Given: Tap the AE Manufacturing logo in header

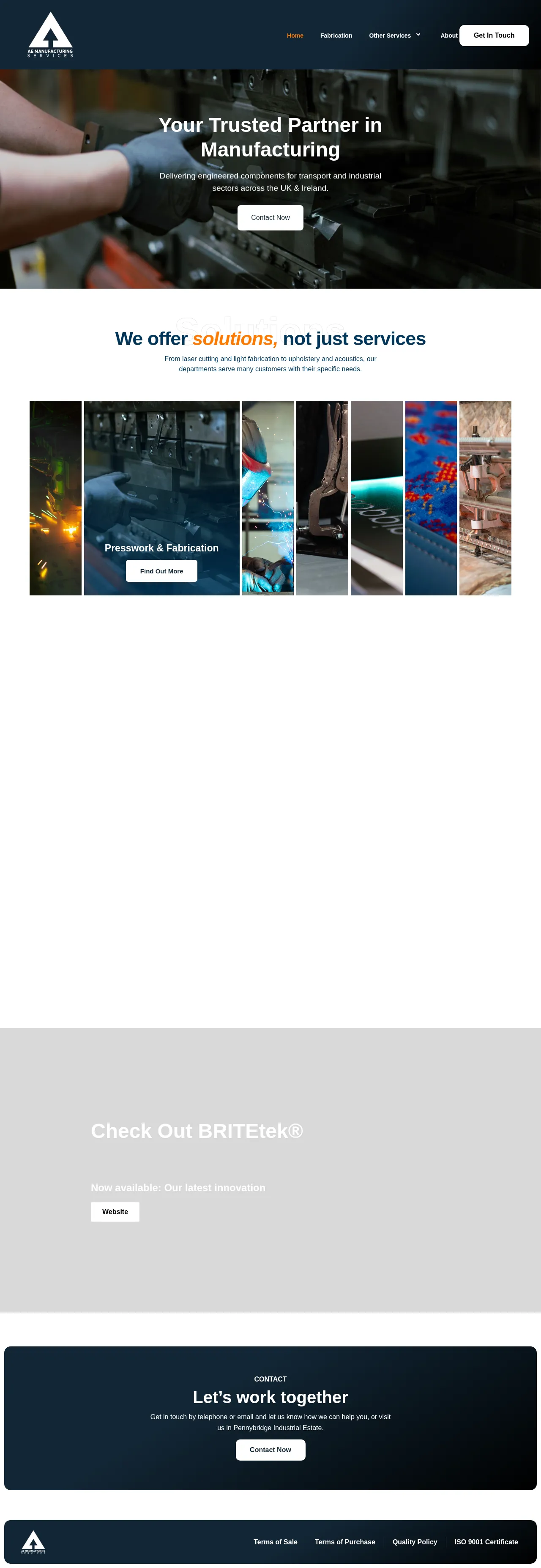Looking at the screenshot, I should pos(51,35).
